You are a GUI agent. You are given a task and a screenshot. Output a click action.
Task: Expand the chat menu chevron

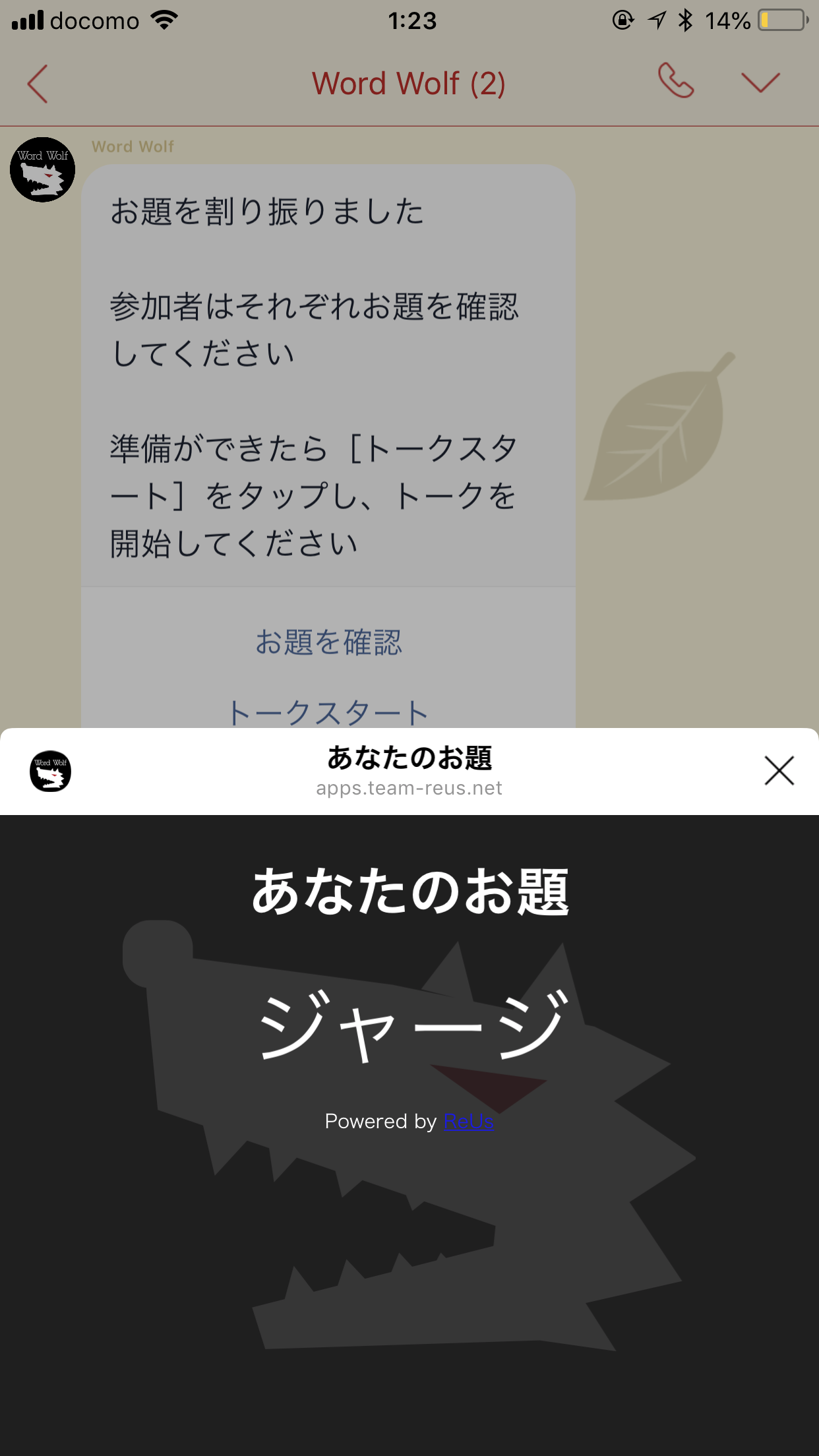click(760, 82)
